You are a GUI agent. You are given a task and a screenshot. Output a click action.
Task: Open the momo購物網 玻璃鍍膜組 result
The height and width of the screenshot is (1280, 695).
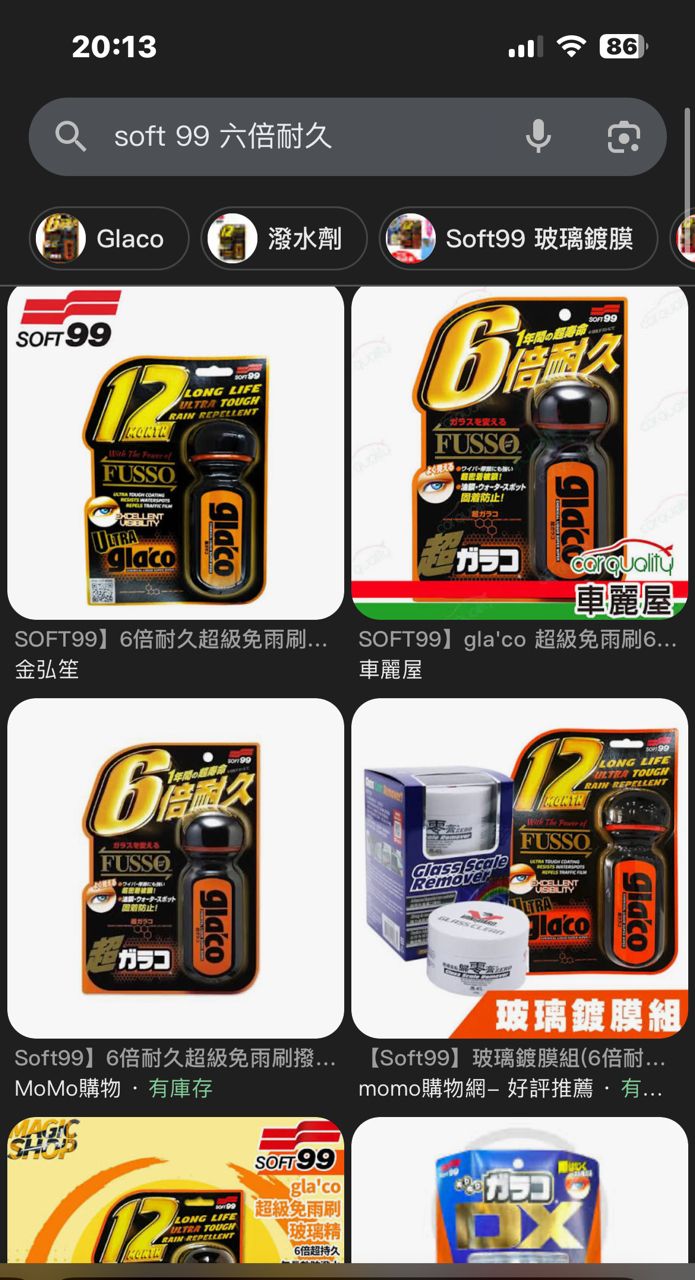[x=519, y=868]
